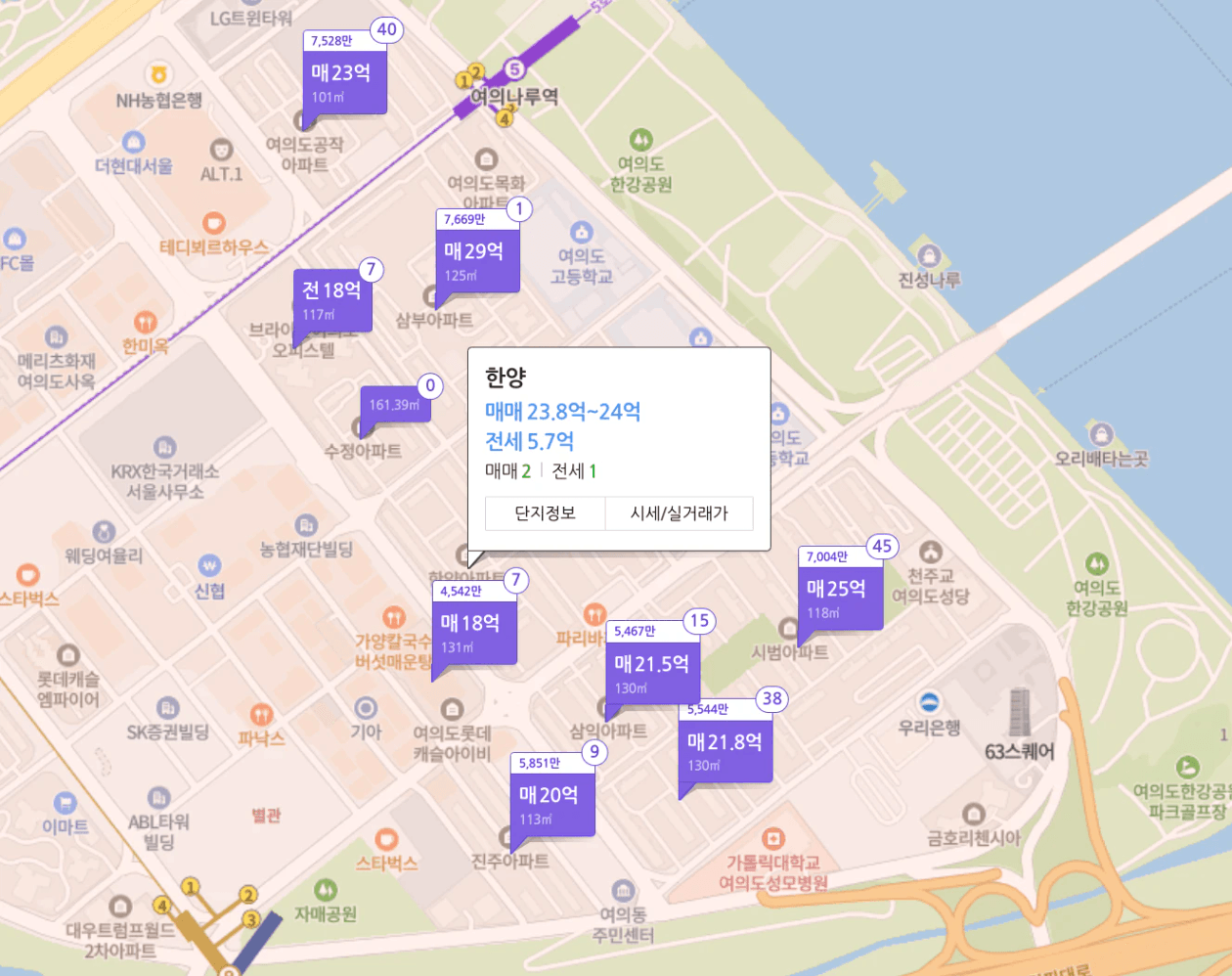The height and width of the screenshot is (976, 1232).
Task: Select the 매 25억 118㎡ marker
Action: pos(840,598)
